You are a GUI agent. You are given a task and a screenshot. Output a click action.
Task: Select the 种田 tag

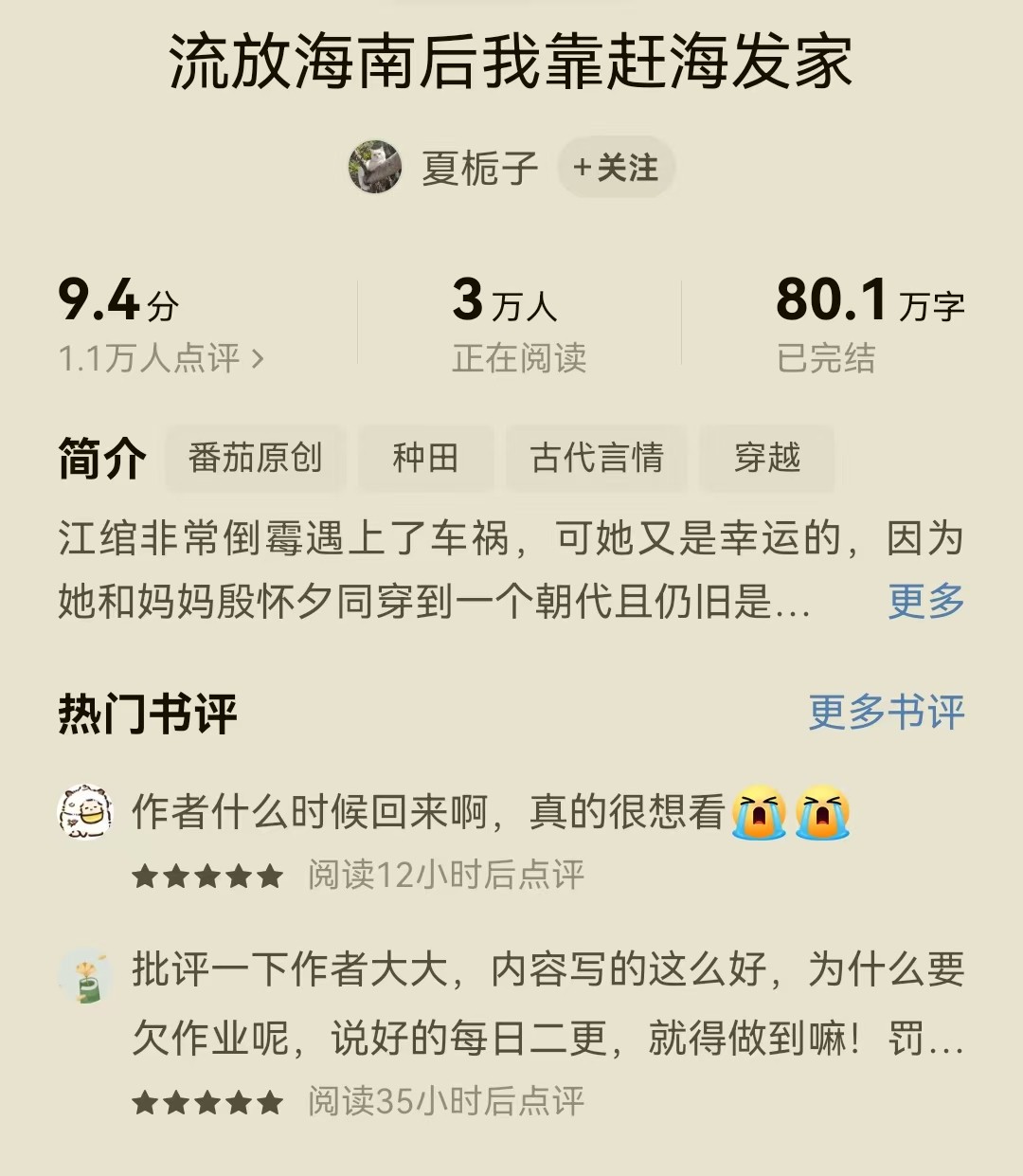pos(425,459)
